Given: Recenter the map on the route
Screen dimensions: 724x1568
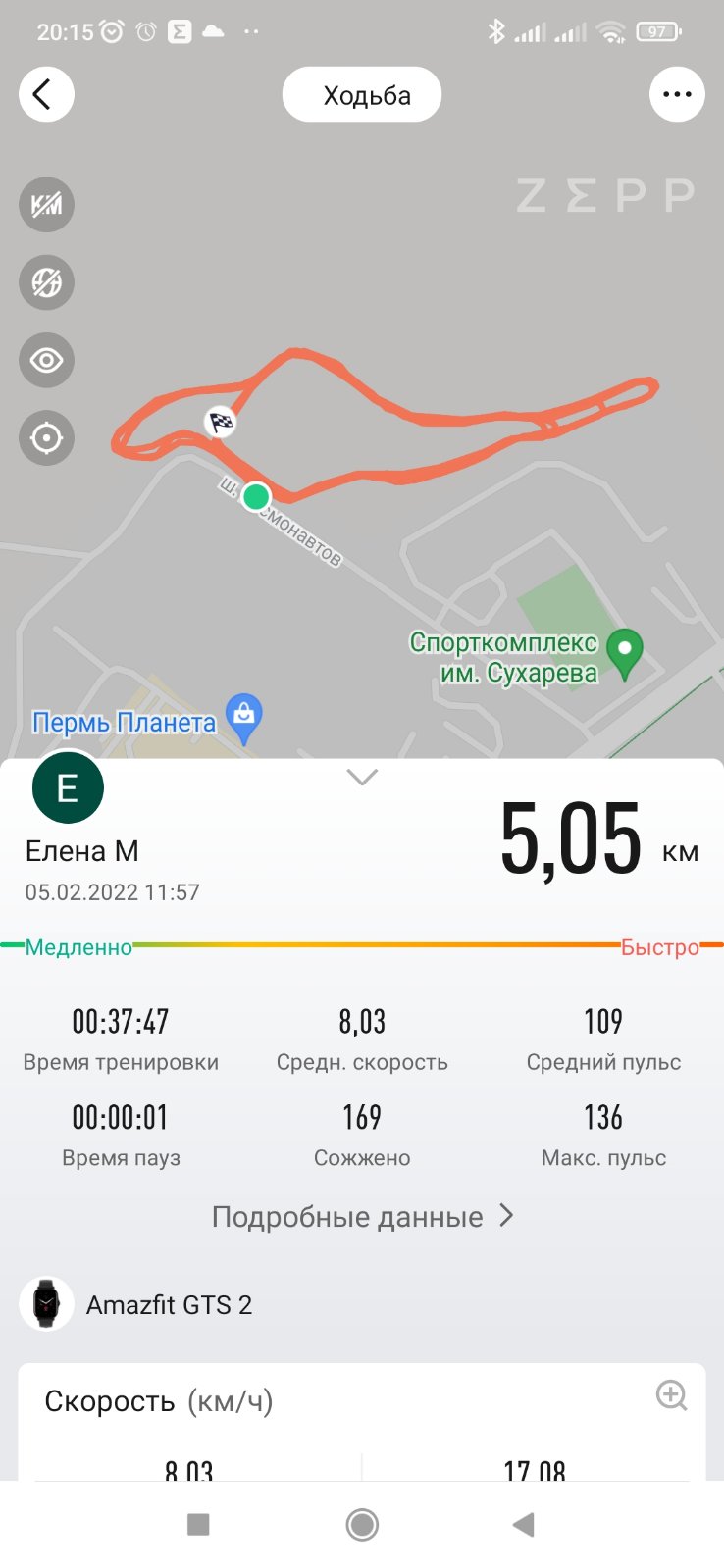Looking at the screenshot, I should [46, 437].
